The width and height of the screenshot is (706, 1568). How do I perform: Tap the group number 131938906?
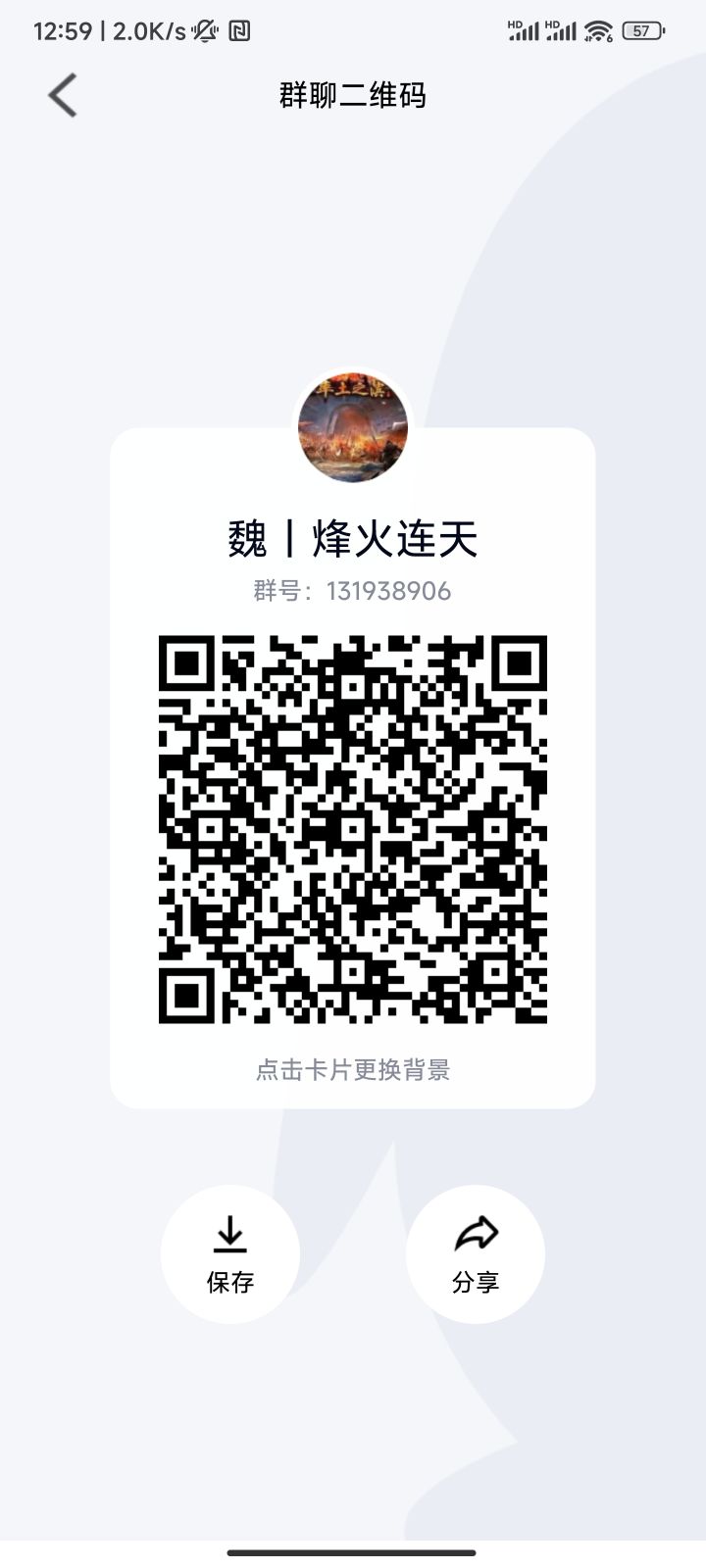[350, 591]
